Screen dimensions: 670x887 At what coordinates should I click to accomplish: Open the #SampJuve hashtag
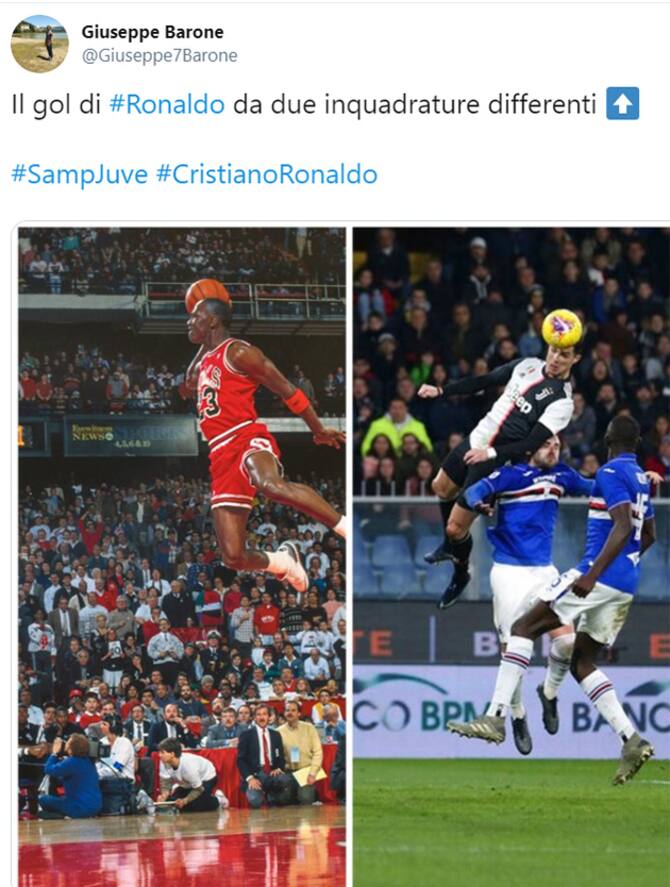coord(79,175)
